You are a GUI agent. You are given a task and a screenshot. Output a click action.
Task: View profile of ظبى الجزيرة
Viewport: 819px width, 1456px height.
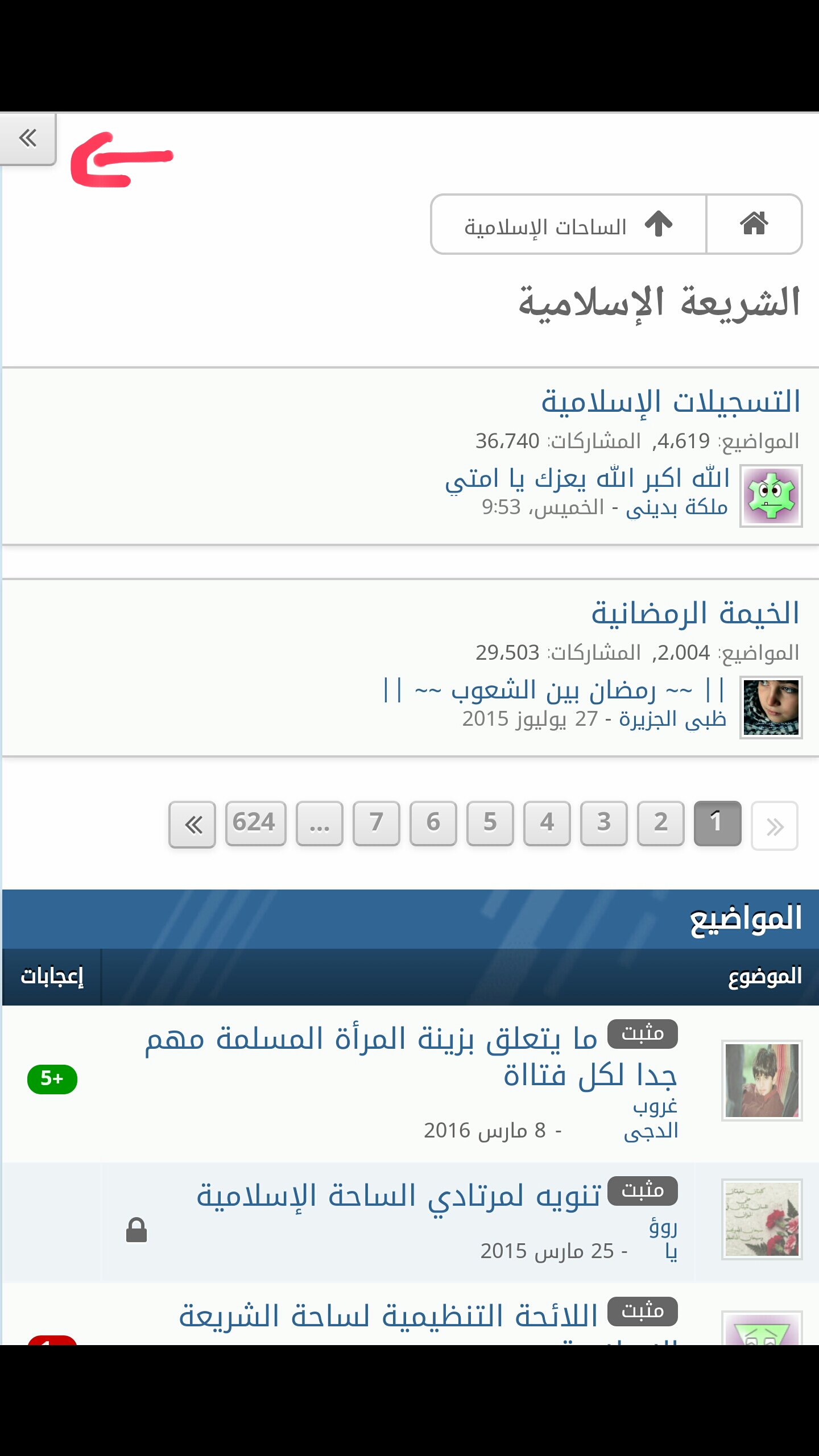click(672, 719)
